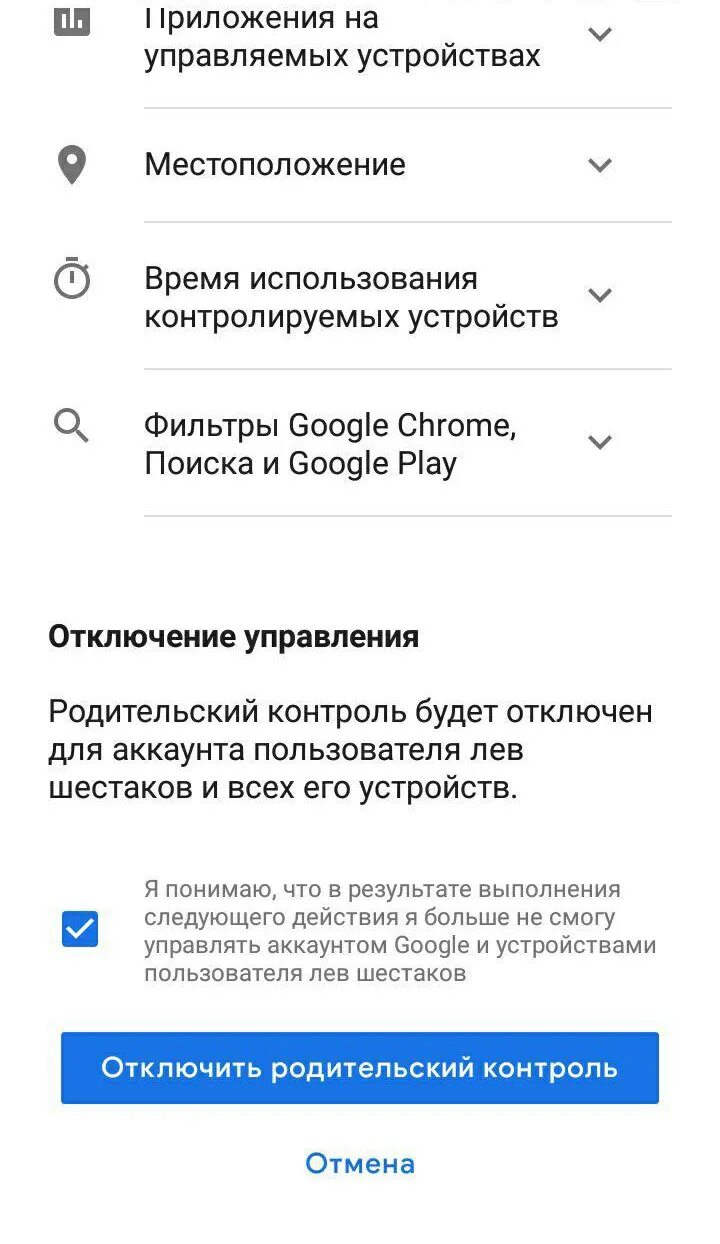720x1244 pixels.
Task: Tap Отключить родительский контроль button
Action: 359,1068
